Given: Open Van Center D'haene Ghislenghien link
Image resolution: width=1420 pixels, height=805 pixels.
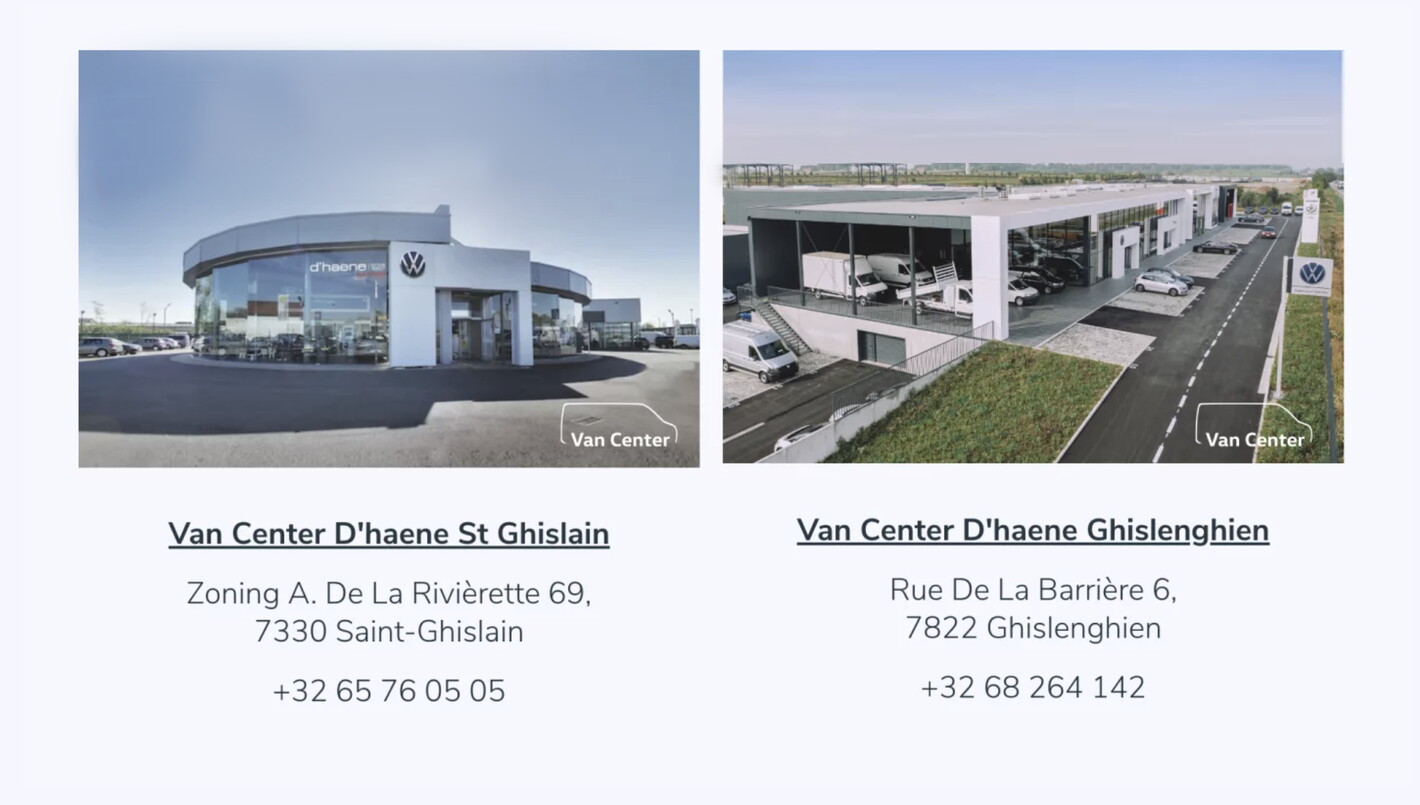Looking at the screenshot, I should 1032,530.
